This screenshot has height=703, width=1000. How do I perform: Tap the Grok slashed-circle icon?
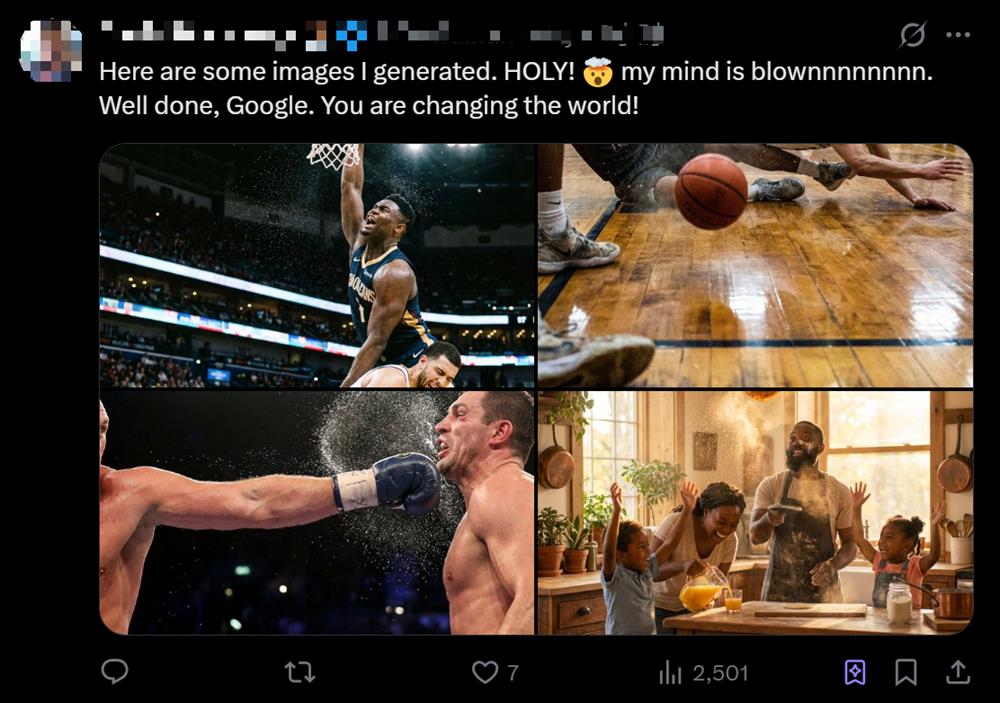pos(912,35)
